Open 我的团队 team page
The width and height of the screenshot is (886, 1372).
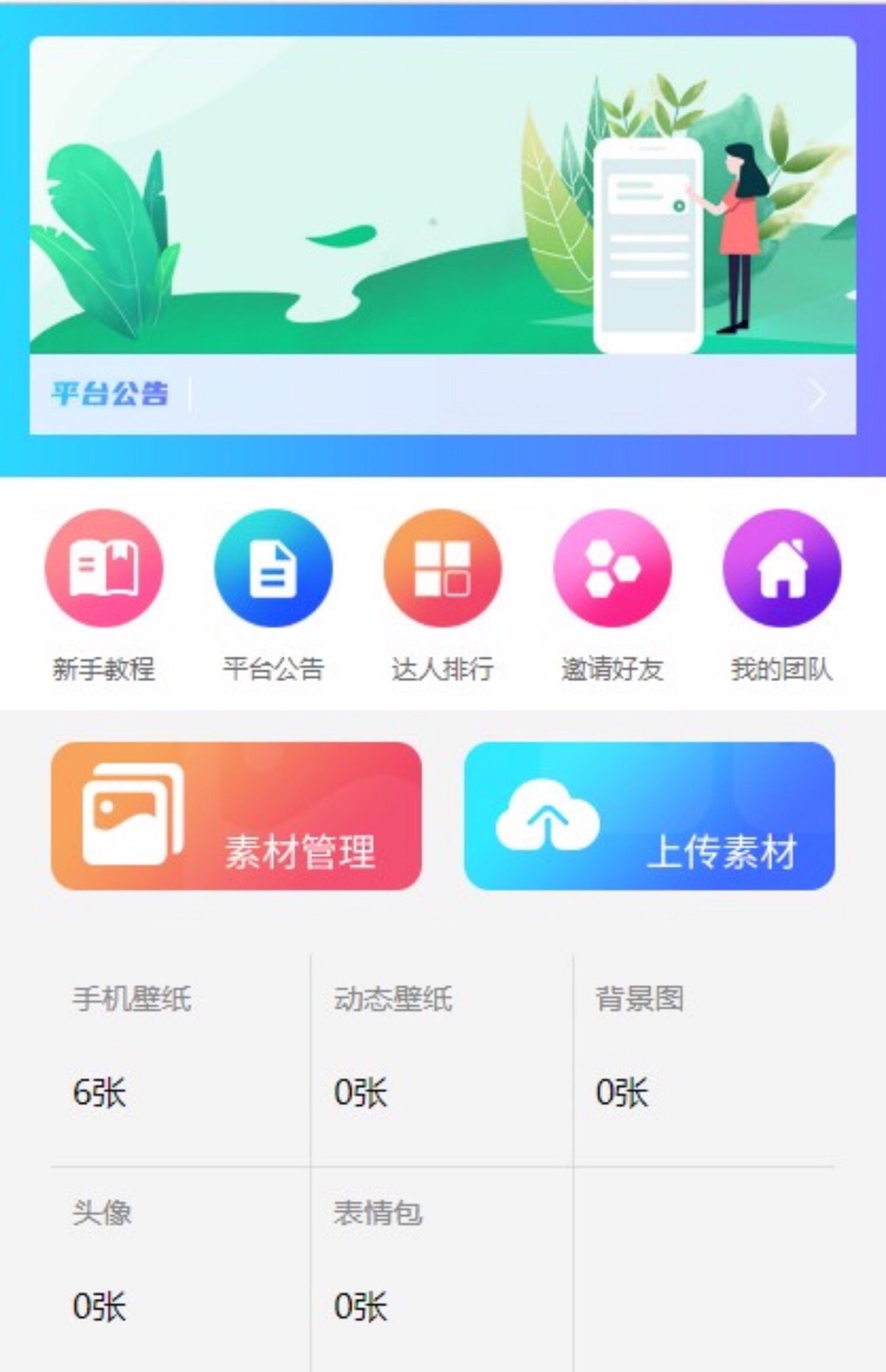pyautogui.click(x=781, y=569)
